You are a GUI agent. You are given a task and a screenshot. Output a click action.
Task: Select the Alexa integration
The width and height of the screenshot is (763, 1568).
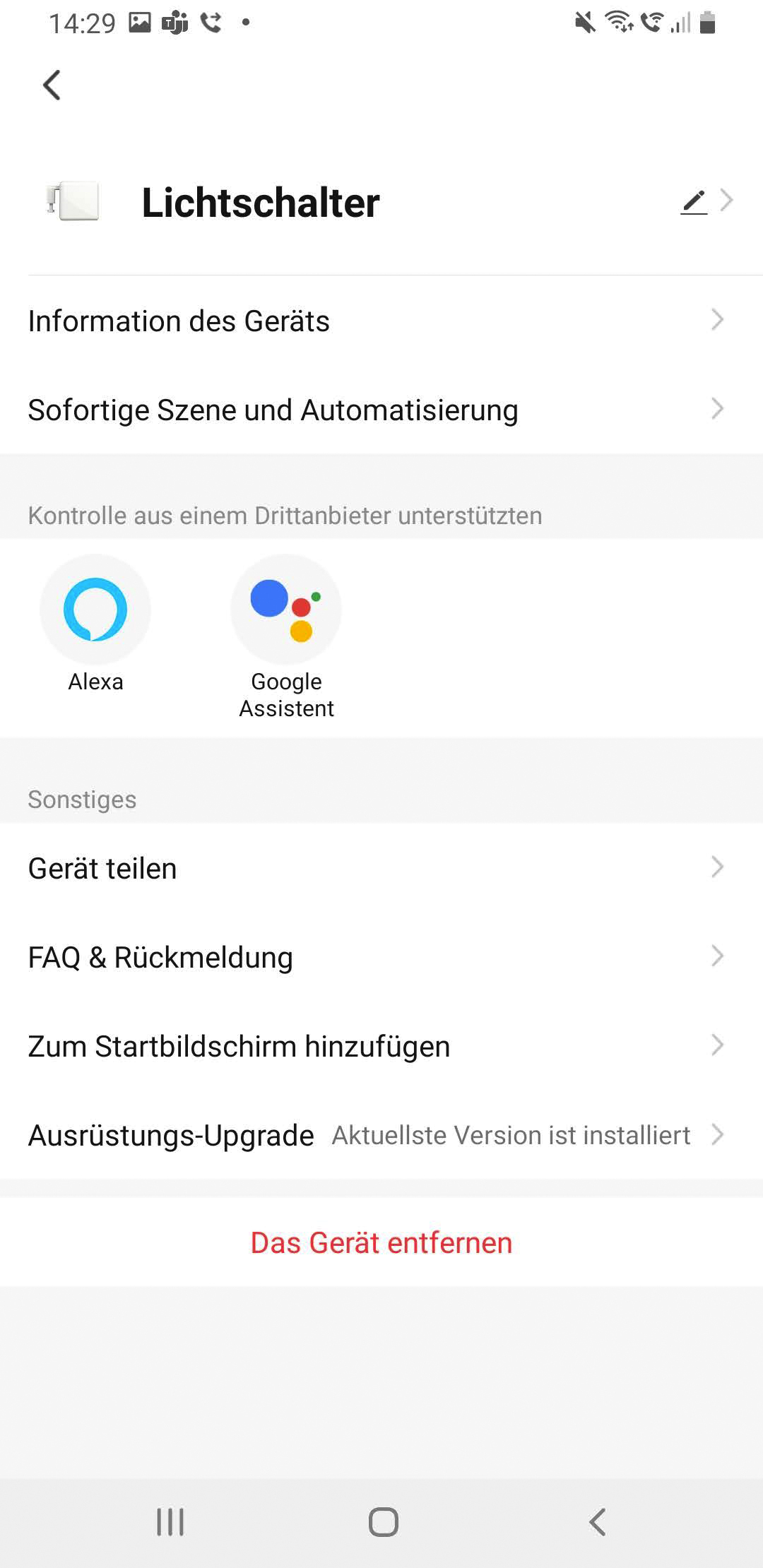point(95,610)
